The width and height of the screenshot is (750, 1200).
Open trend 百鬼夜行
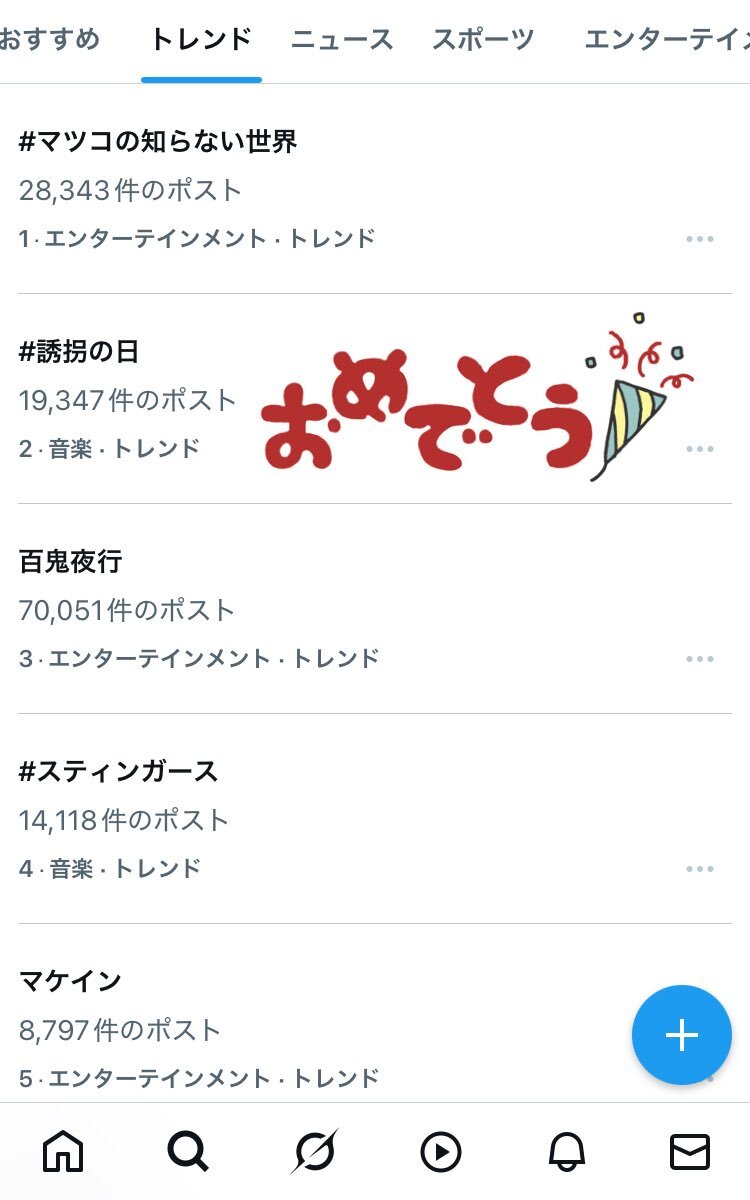374,609
